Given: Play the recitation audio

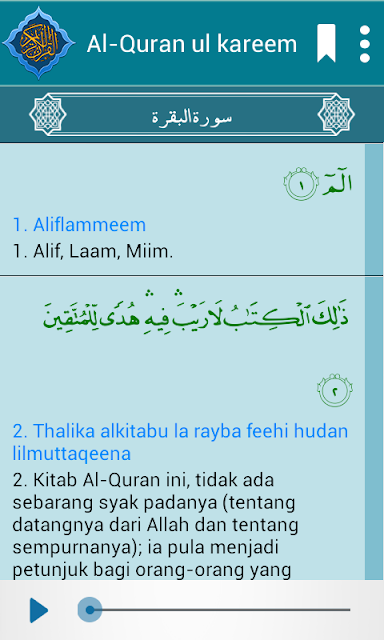Looking at the screenshot, I should [39, 611].
